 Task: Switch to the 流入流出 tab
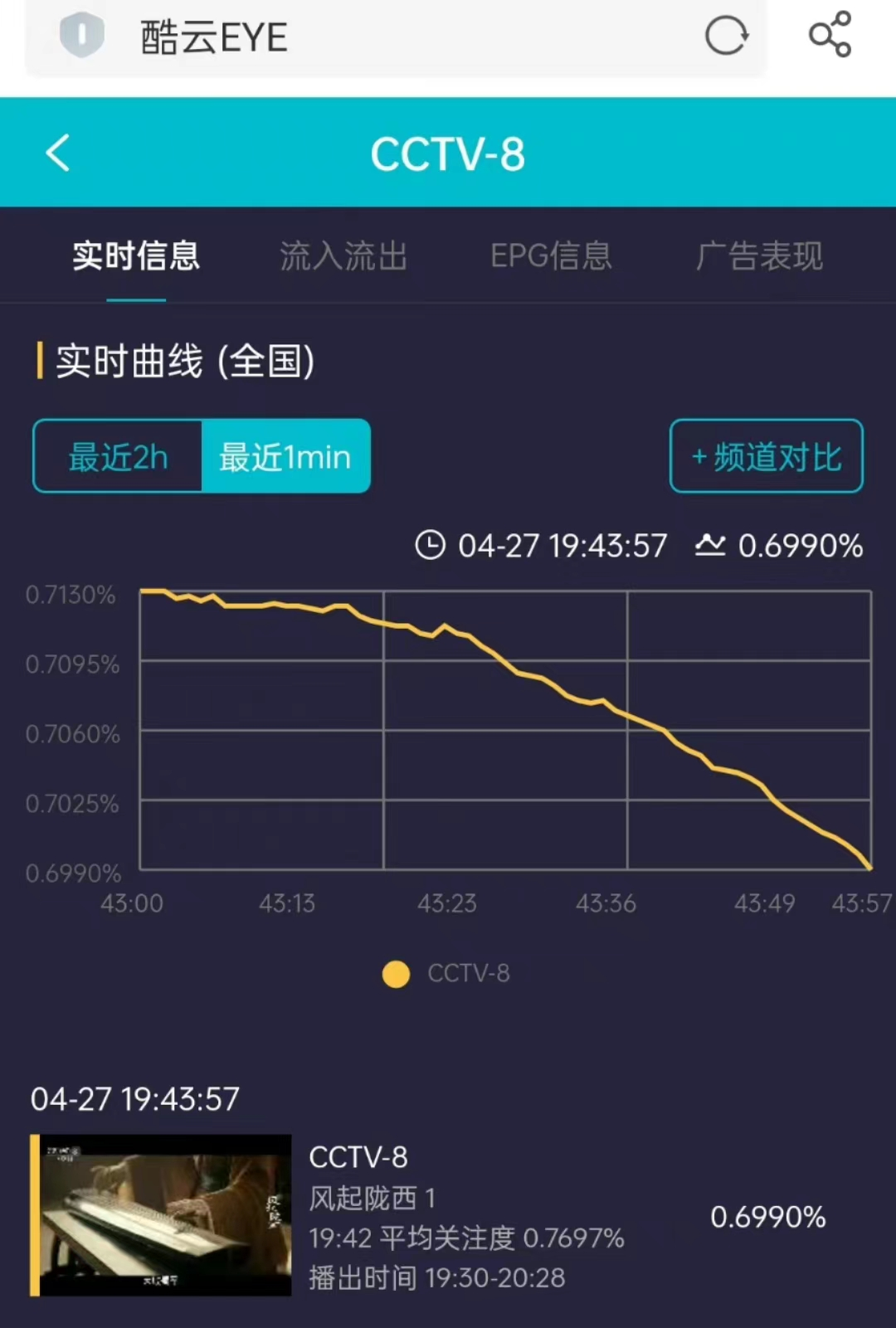coord(343,255)
